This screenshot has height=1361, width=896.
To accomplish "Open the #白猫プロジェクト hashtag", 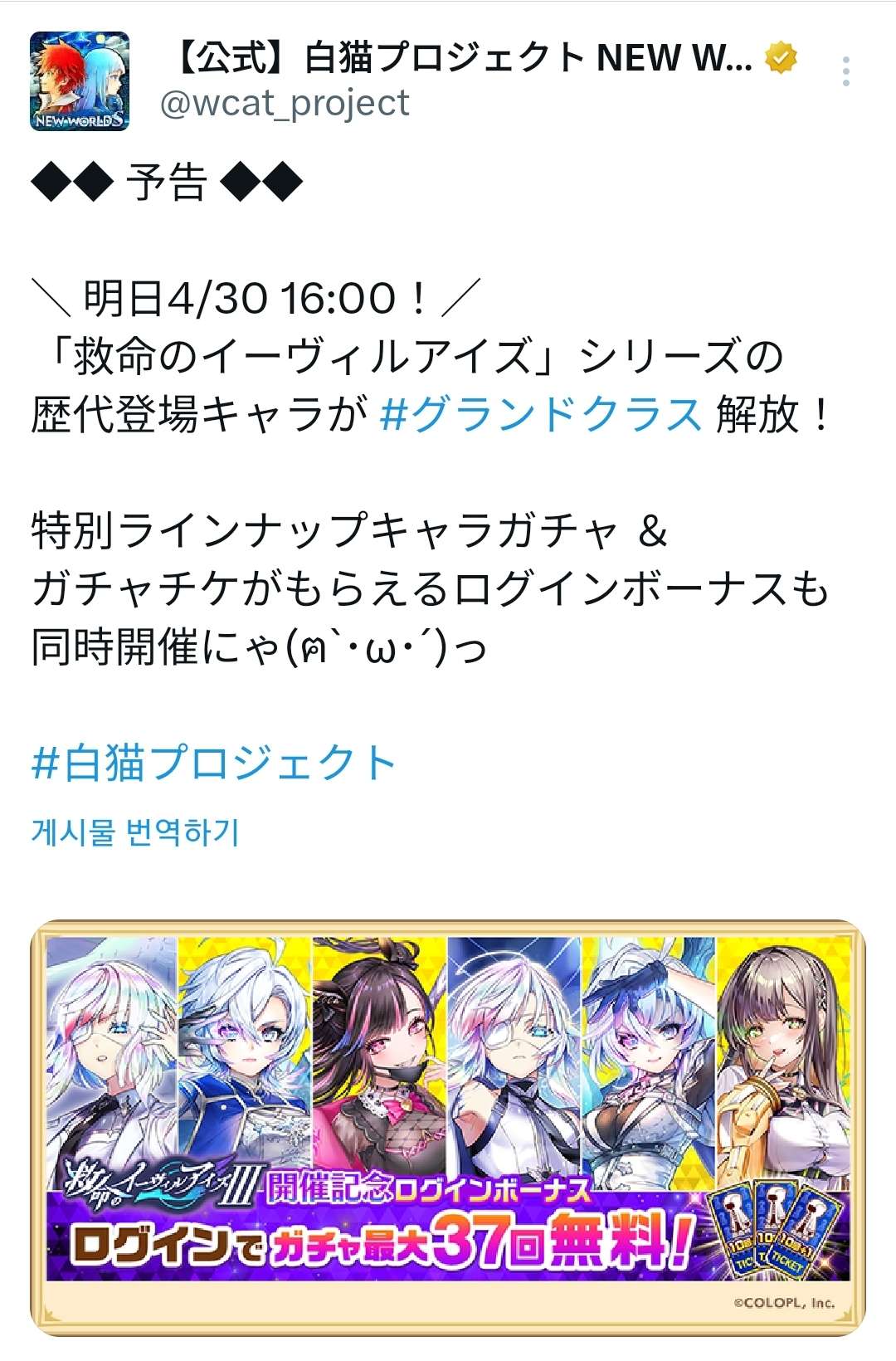I will tap(214, 763).
